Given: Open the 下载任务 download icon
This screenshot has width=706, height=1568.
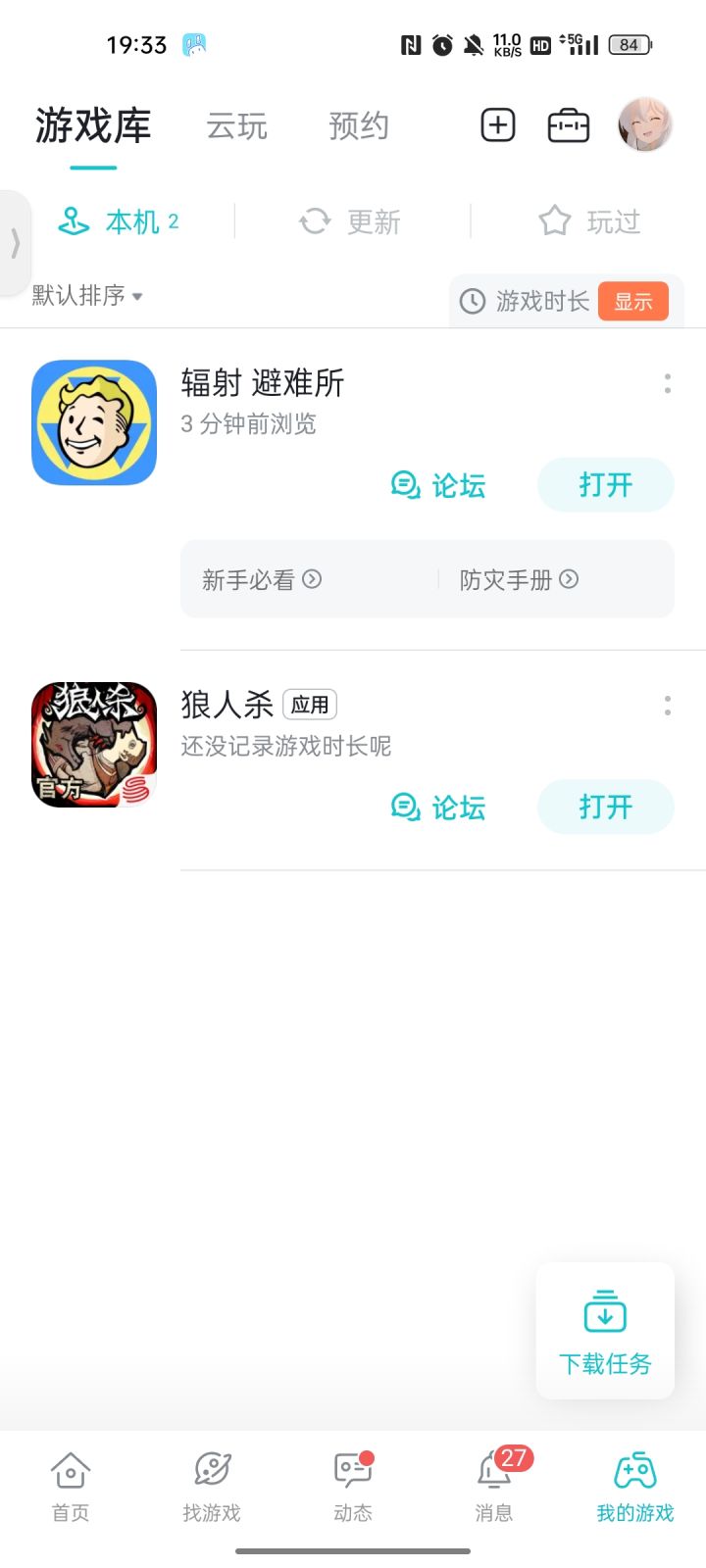Looking at the screenshot, I should 605,1310.
